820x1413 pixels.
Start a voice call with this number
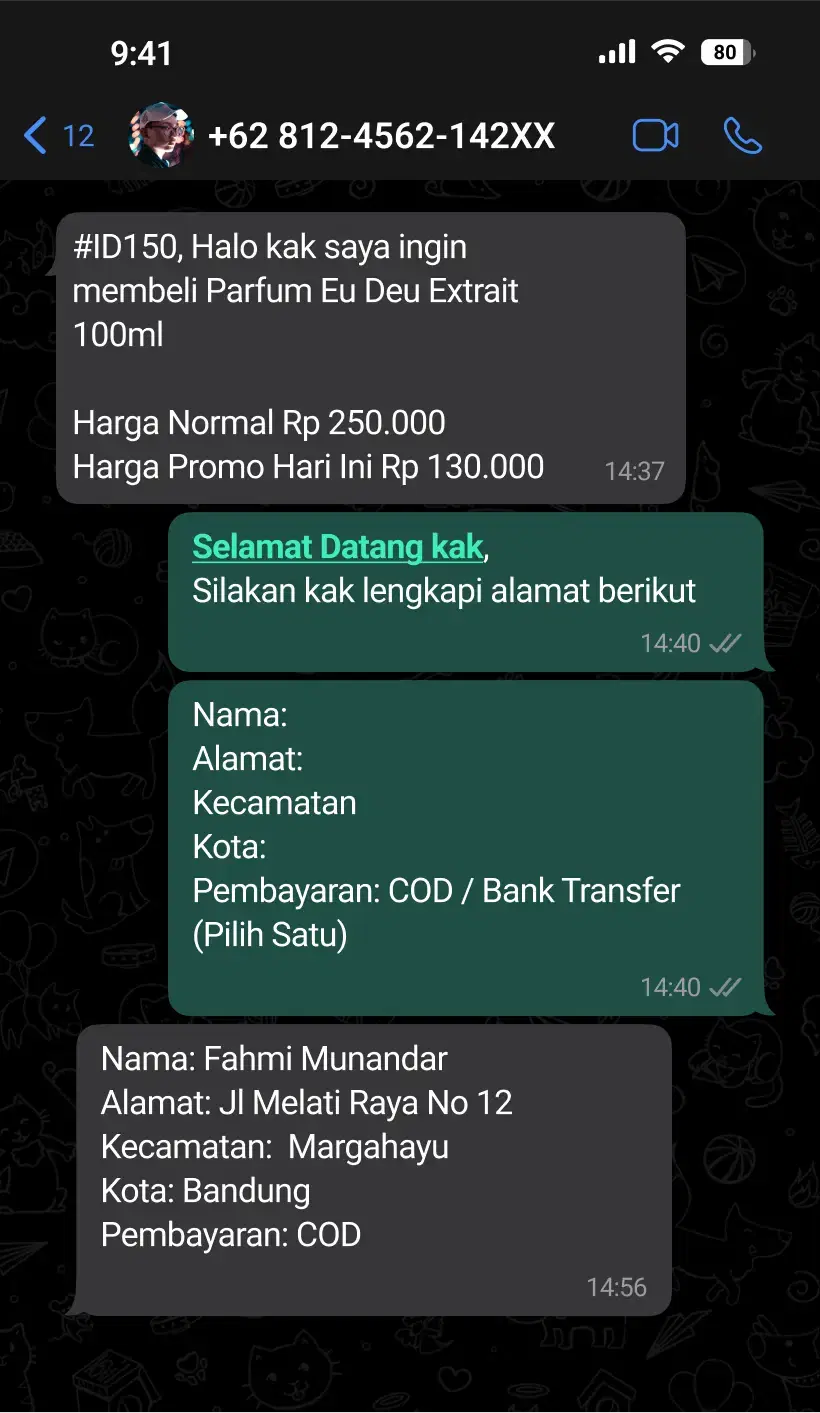(x=742, y=135)
